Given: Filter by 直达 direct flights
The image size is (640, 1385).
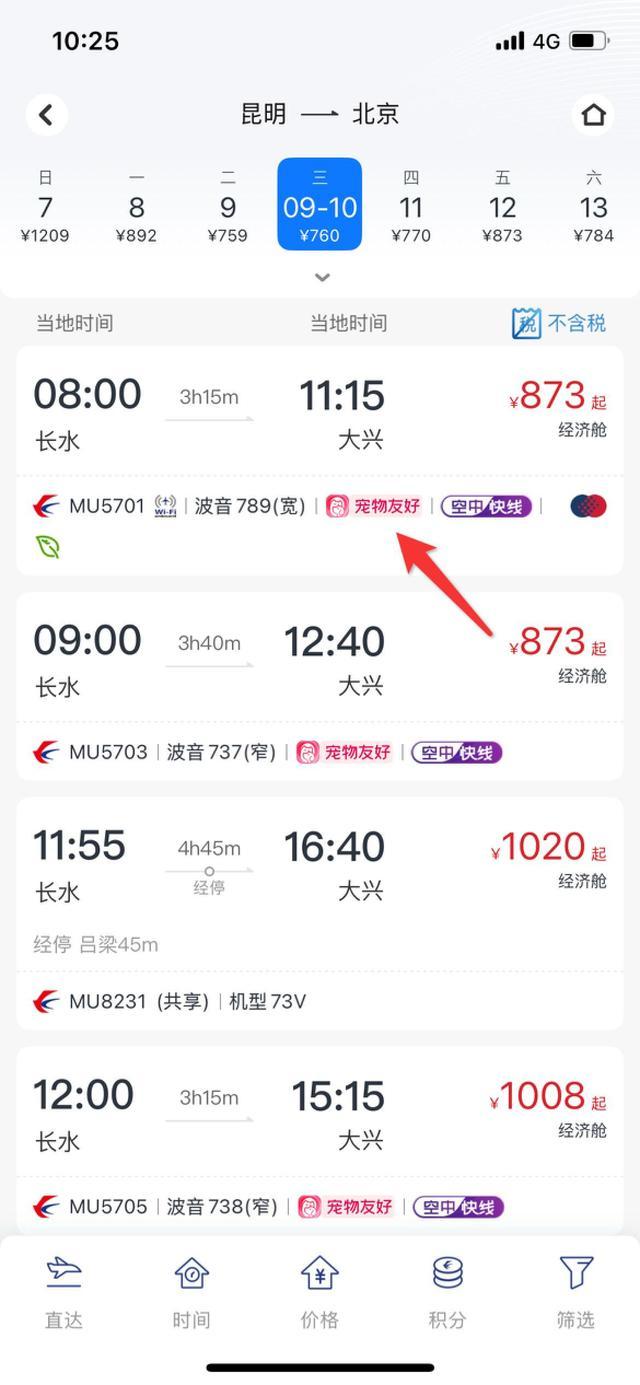Looking at the screenshot, I should click(64, 1292).
